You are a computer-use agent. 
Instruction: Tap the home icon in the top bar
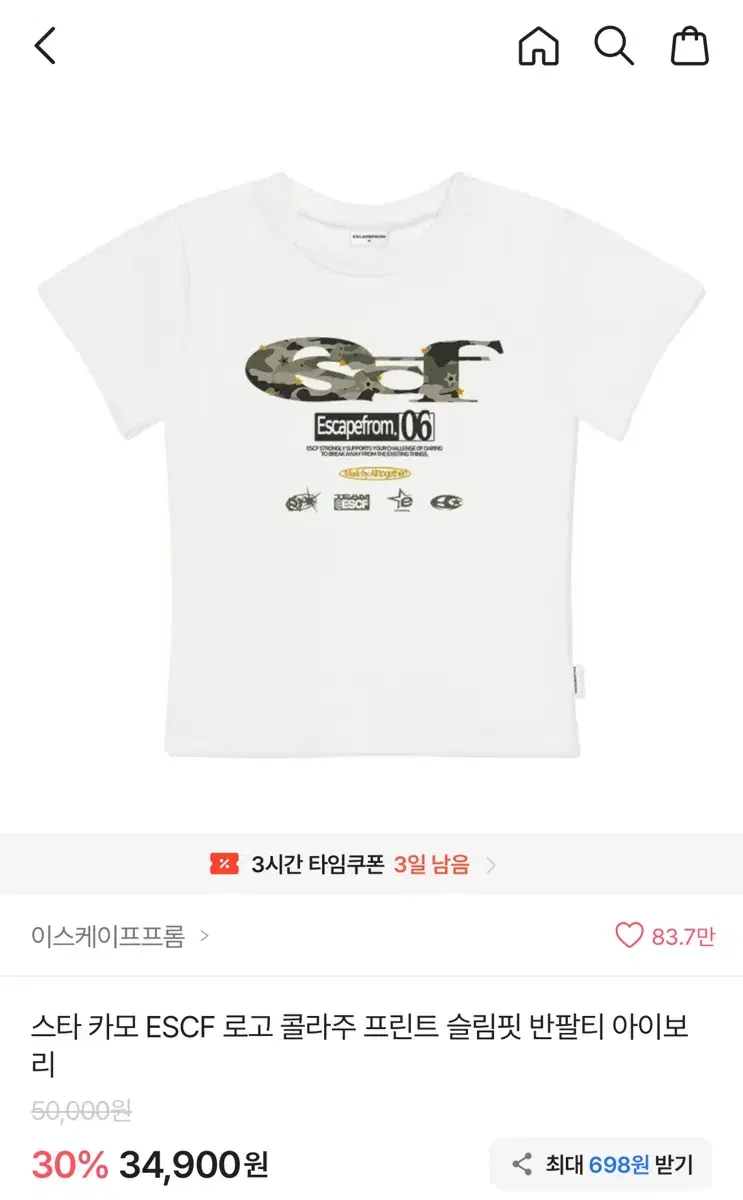(537, 46)
